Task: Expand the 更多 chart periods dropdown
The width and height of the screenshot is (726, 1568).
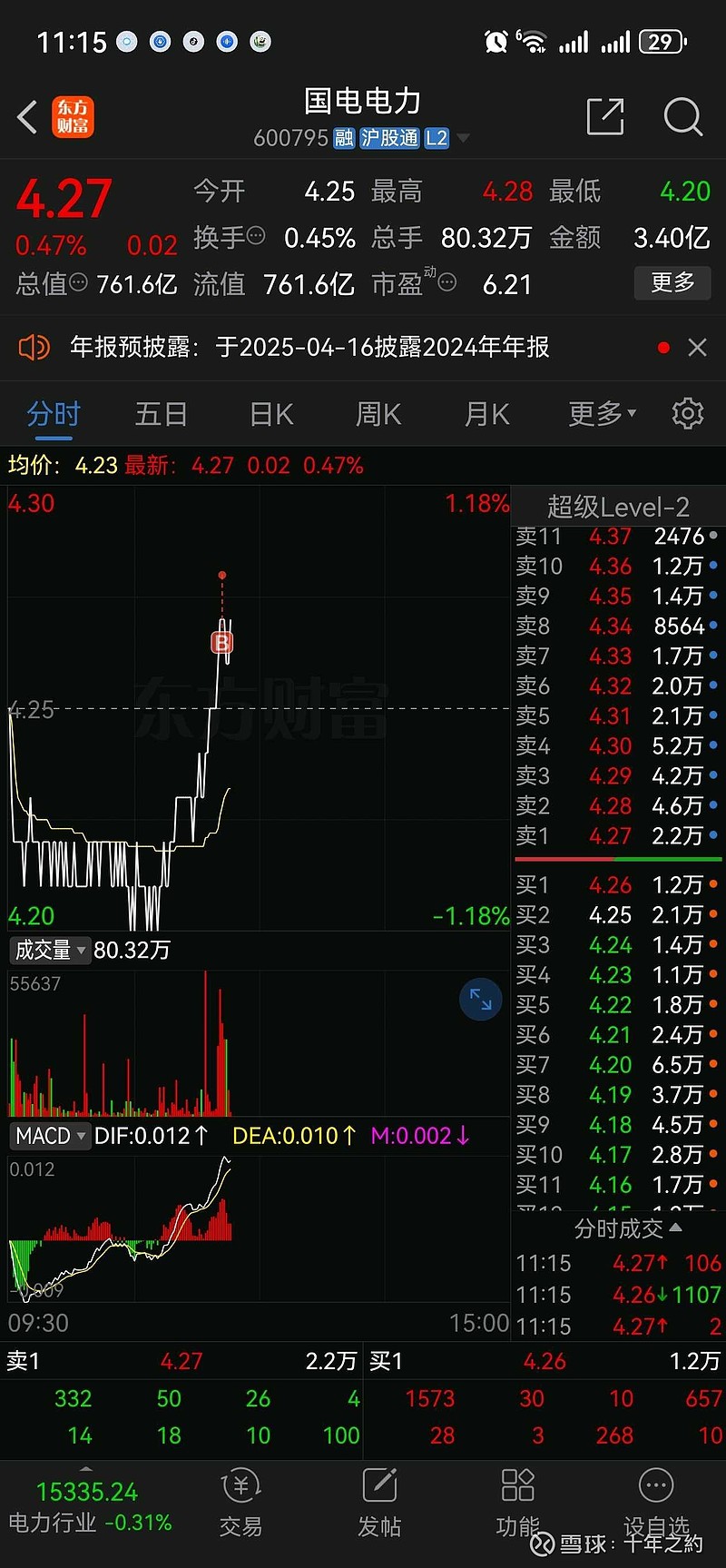Action: (602, 414)
